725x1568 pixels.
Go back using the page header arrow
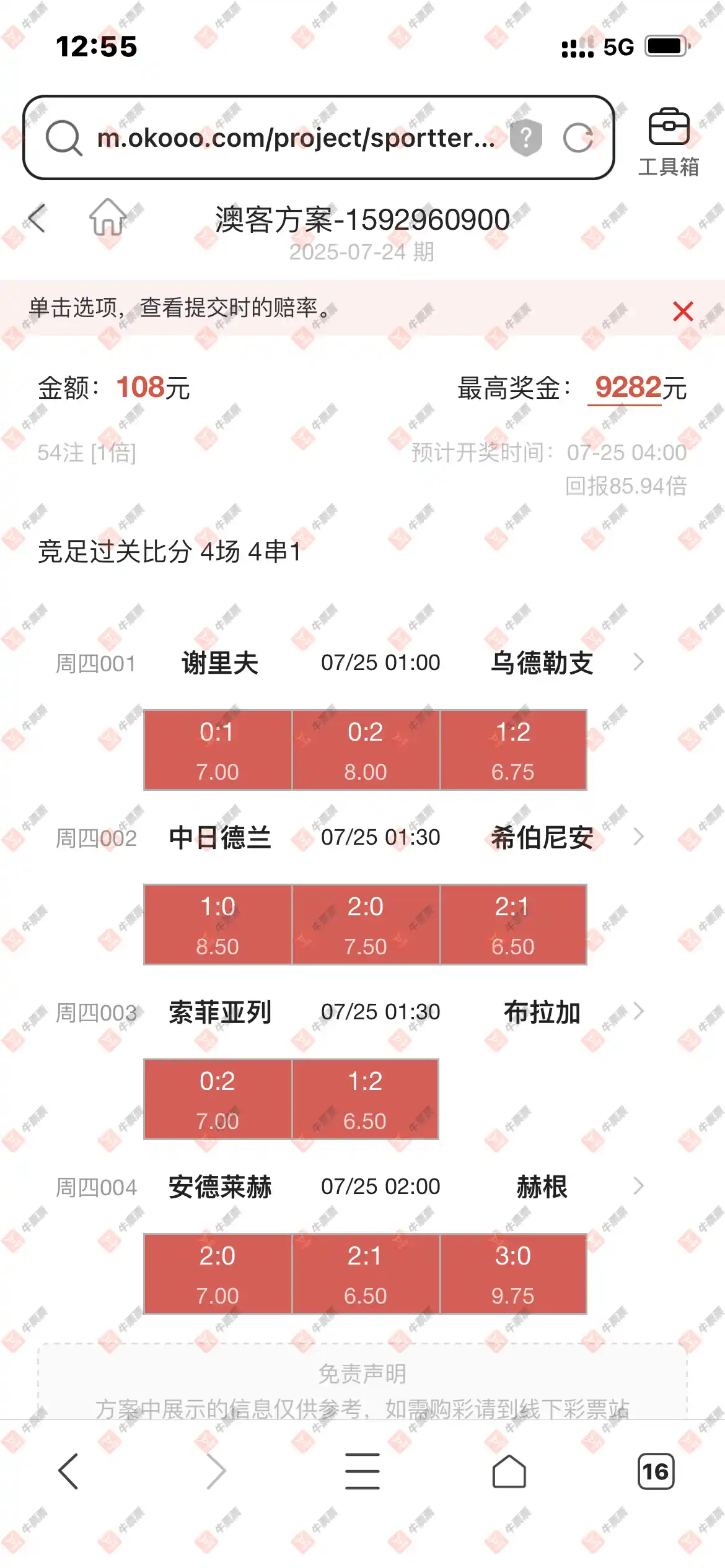(x=37, y=219)
